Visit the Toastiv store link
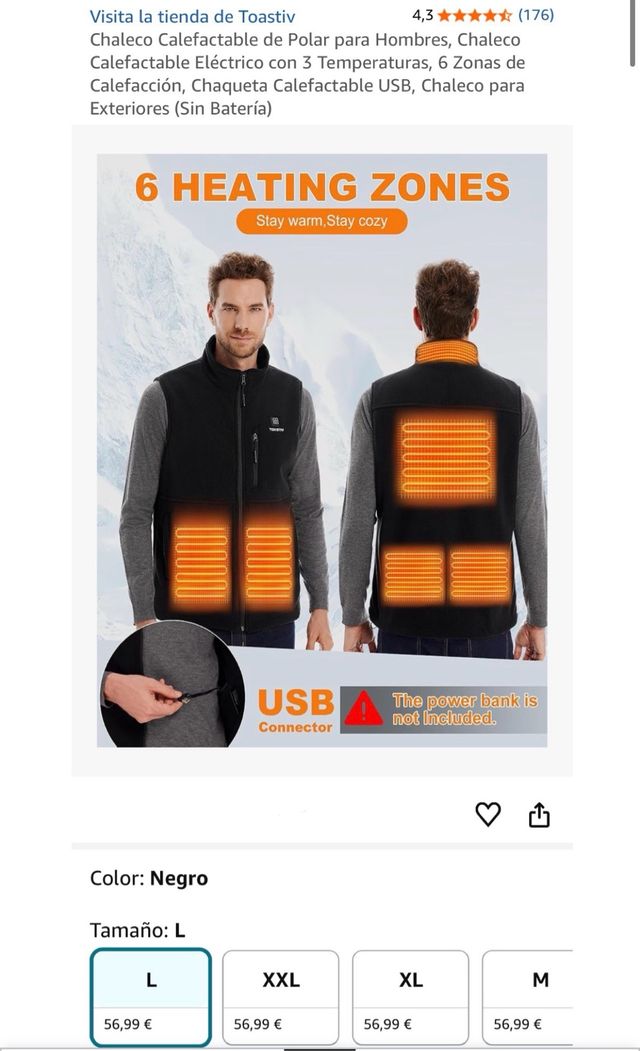Screen dimensions: 640x1051 [192, 16]
